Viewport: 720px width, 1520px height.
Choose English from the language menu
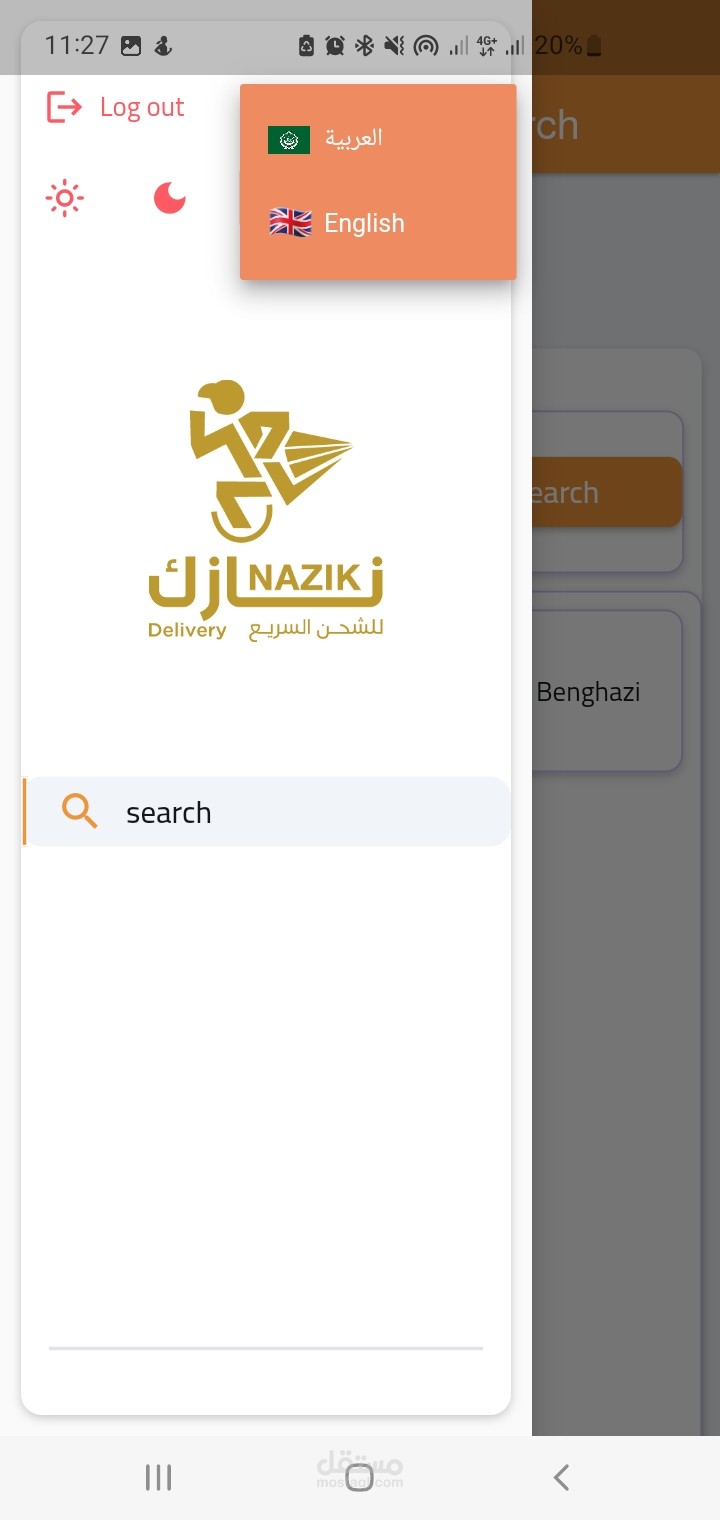click(x=378, y=223)
